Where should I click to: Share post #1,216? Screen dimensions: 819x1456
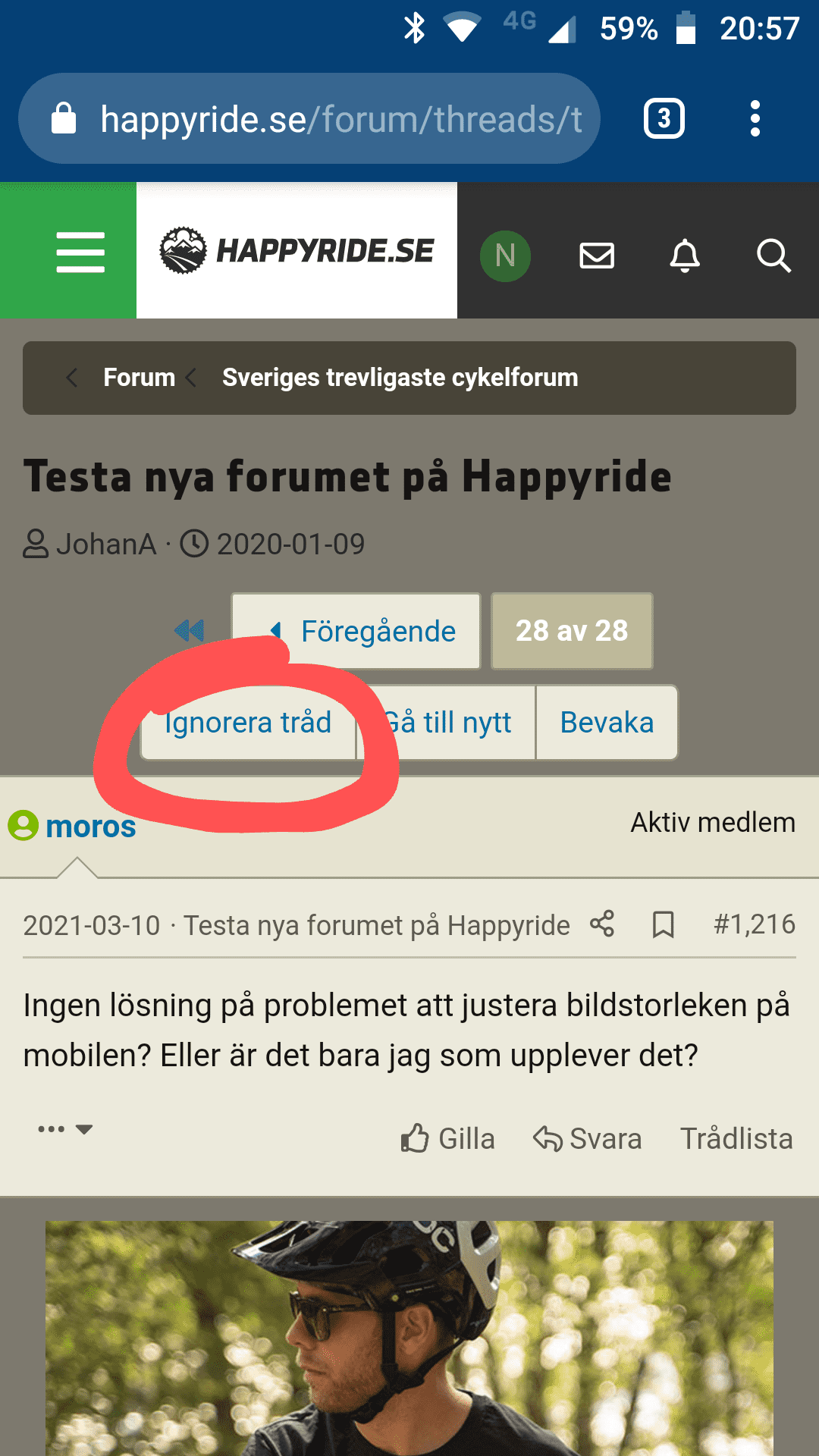pos(602,924)
